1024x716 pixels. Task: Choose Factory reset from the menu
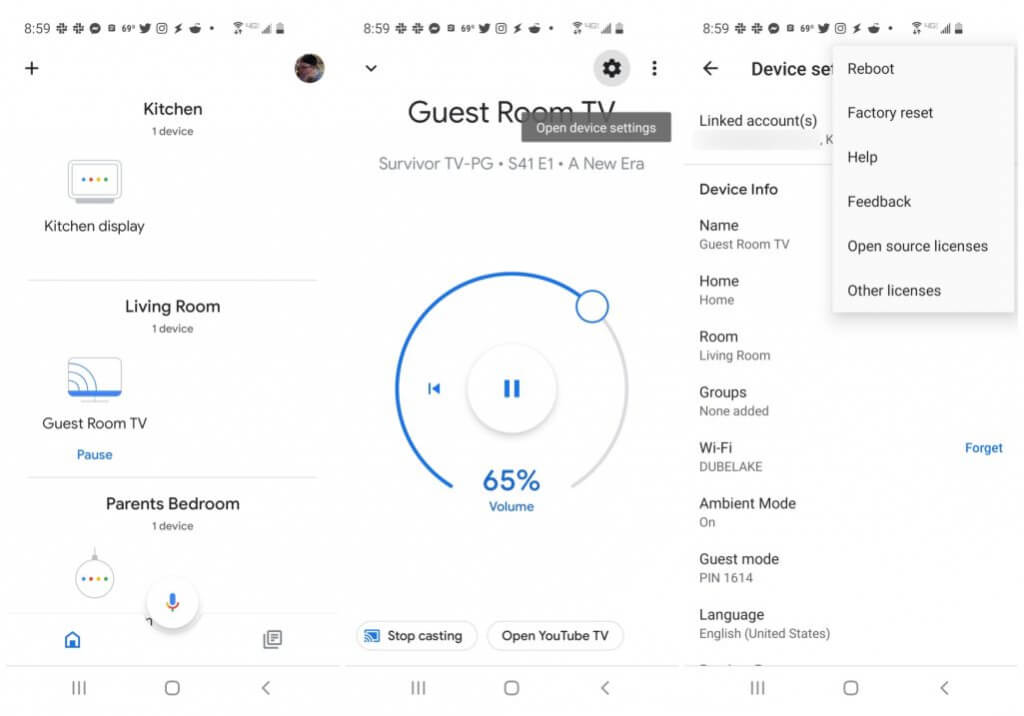890,113
